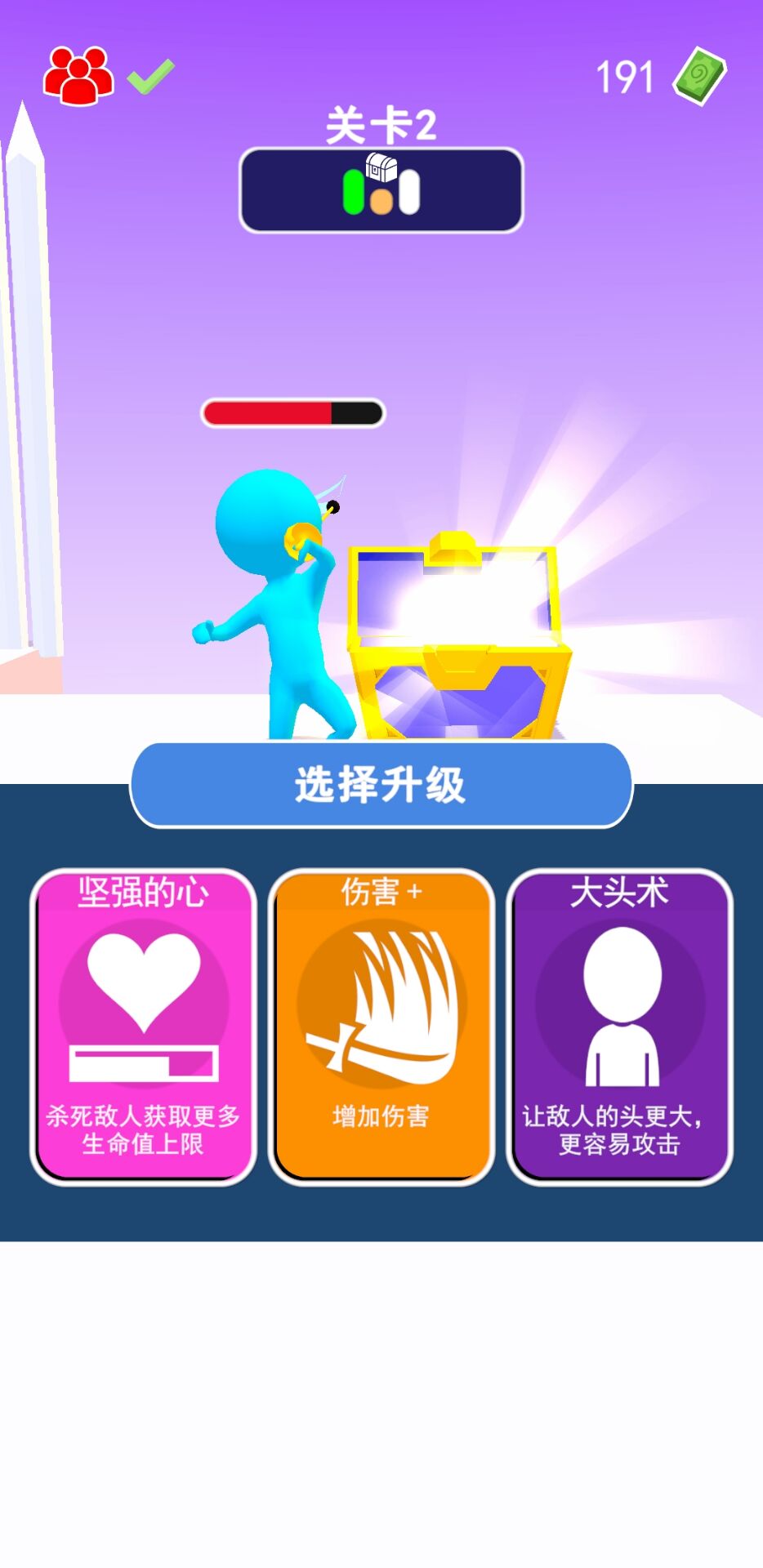This screenshot has height=1568, width=763.
Task: Click the 增加伤害 description text
Action: coord(382,1113)
